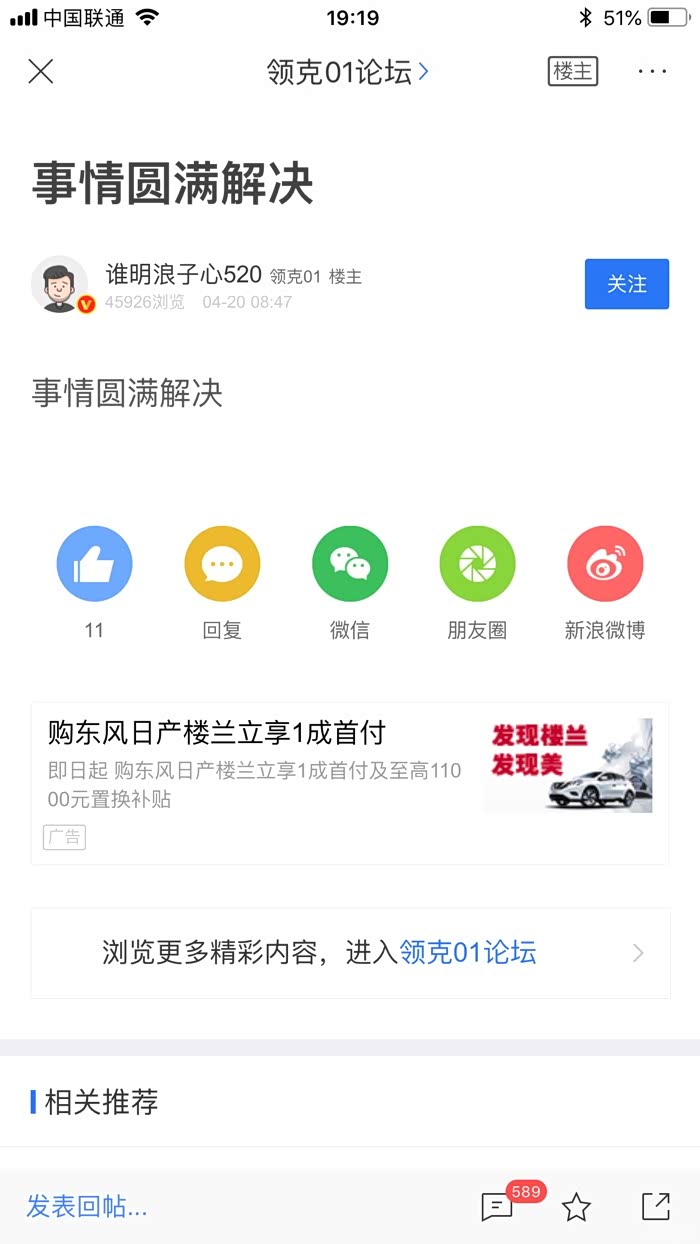The height and width of the screenshot is (1244, 700).
Task: Tap 发表回帖 to write a reply
Action: point(88,1207)
